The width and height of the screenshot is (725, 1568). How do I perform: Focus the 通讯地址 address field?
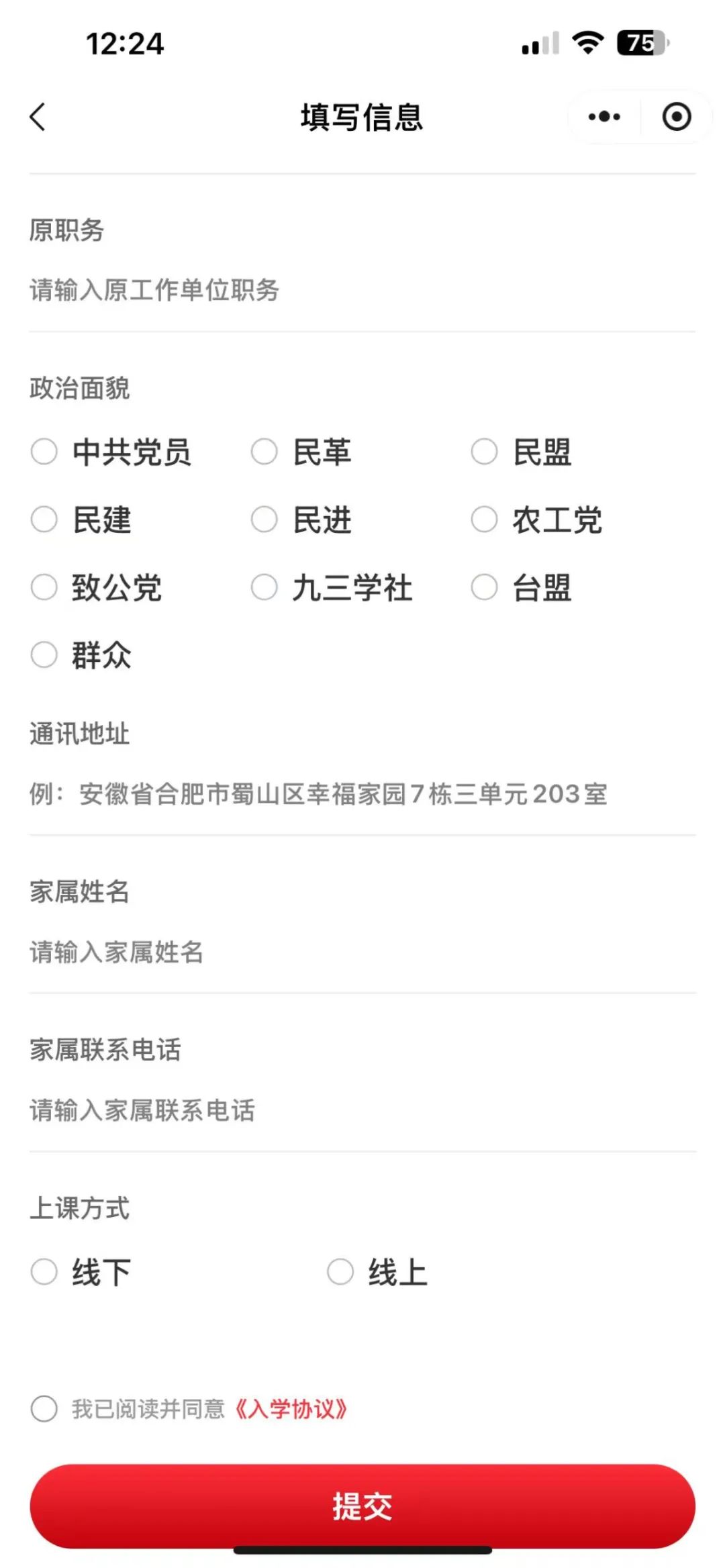click(x=362, y=794)
